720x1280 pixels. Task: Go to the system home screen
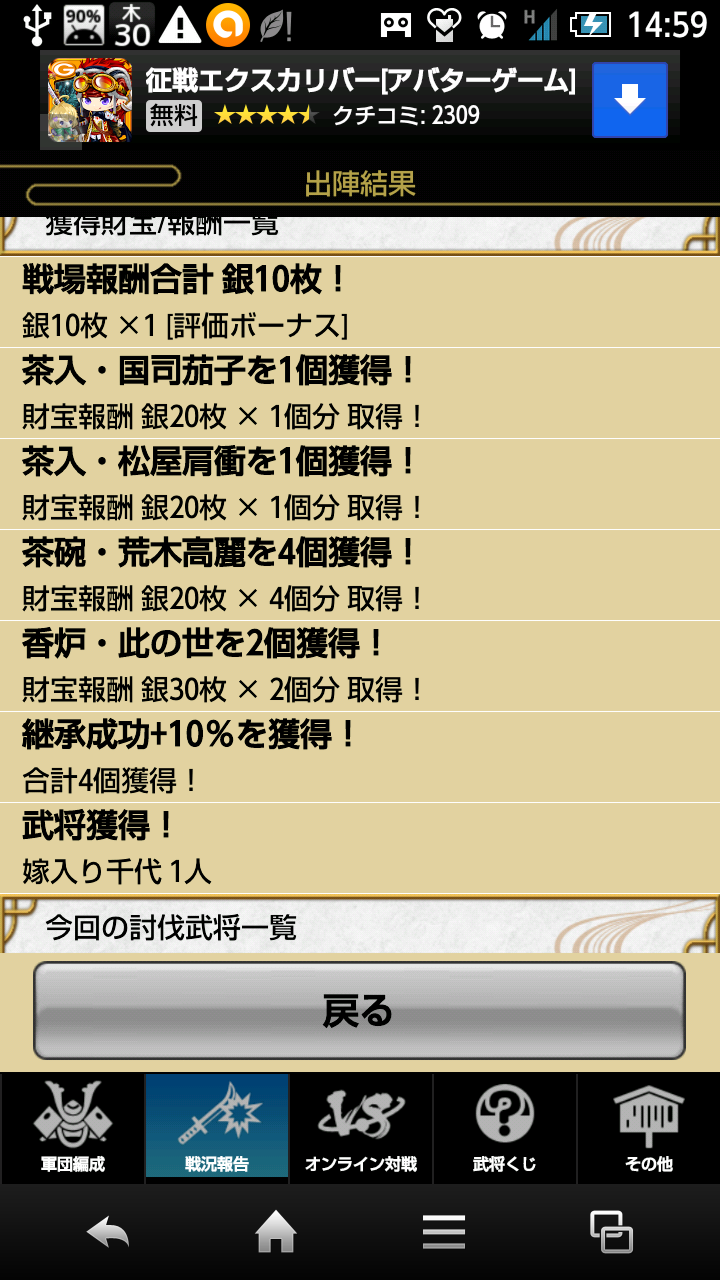point(276,1232)
